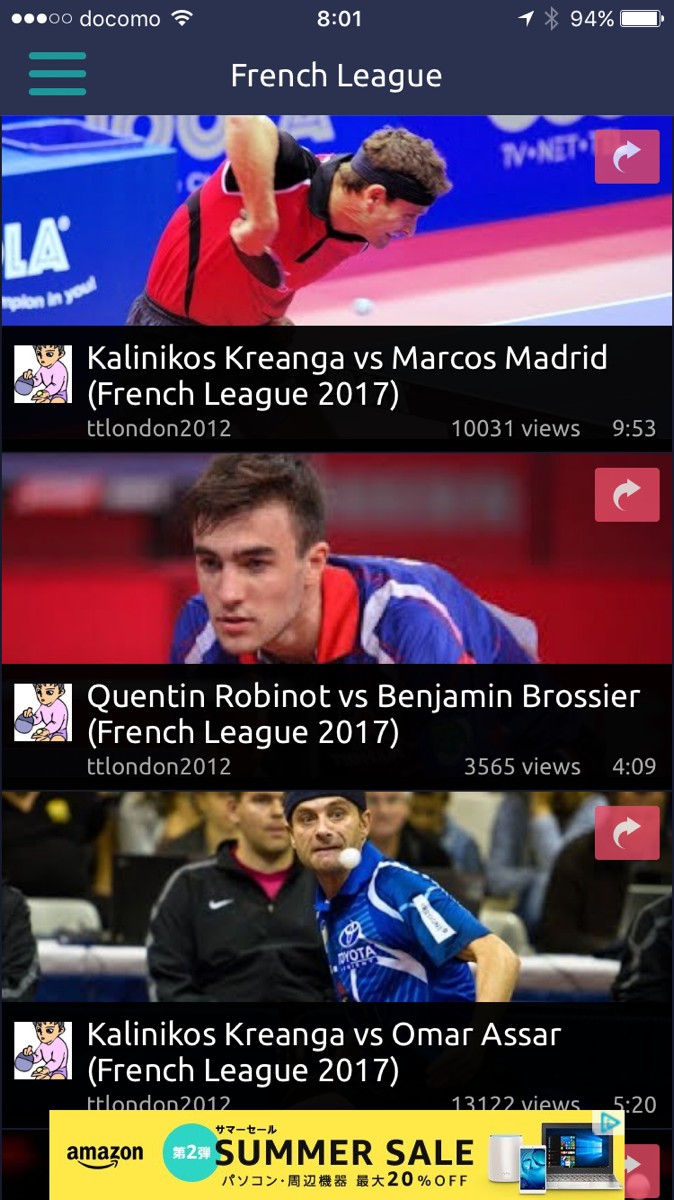Open the Amazon Summer Sale ad banner
This screenshot has width=674, height=1200.
click(x=330, y=1155)
